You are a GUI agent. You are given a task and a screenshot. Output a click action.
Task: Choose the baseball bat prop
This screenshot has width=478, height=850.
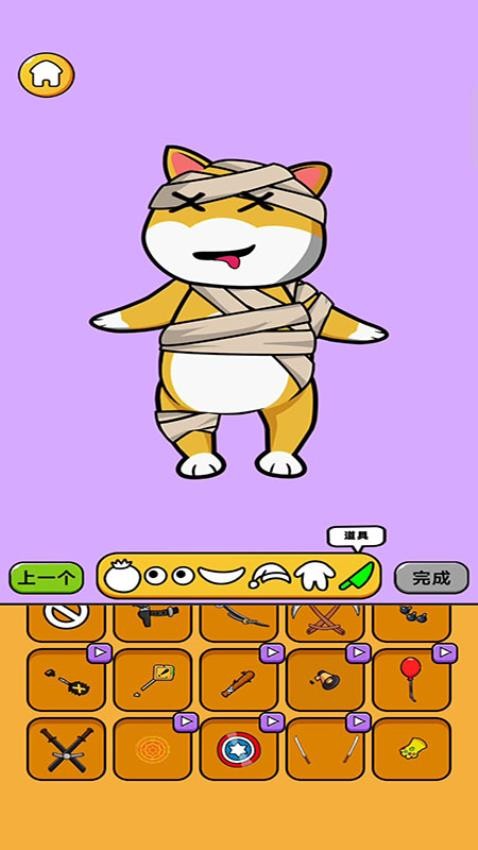point(238,680)
